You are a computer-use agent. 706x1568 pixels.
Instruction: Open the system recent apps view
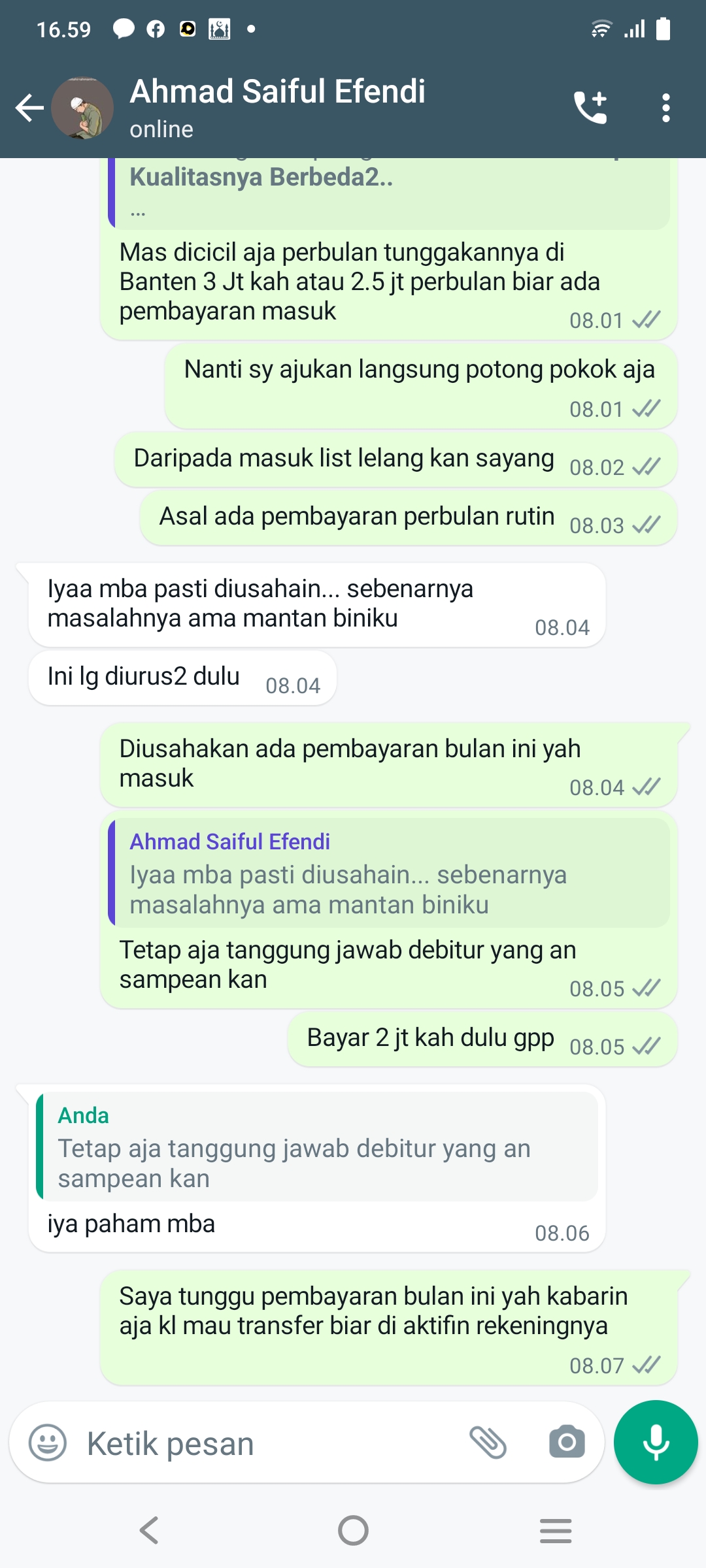[x=556, y=1530]
